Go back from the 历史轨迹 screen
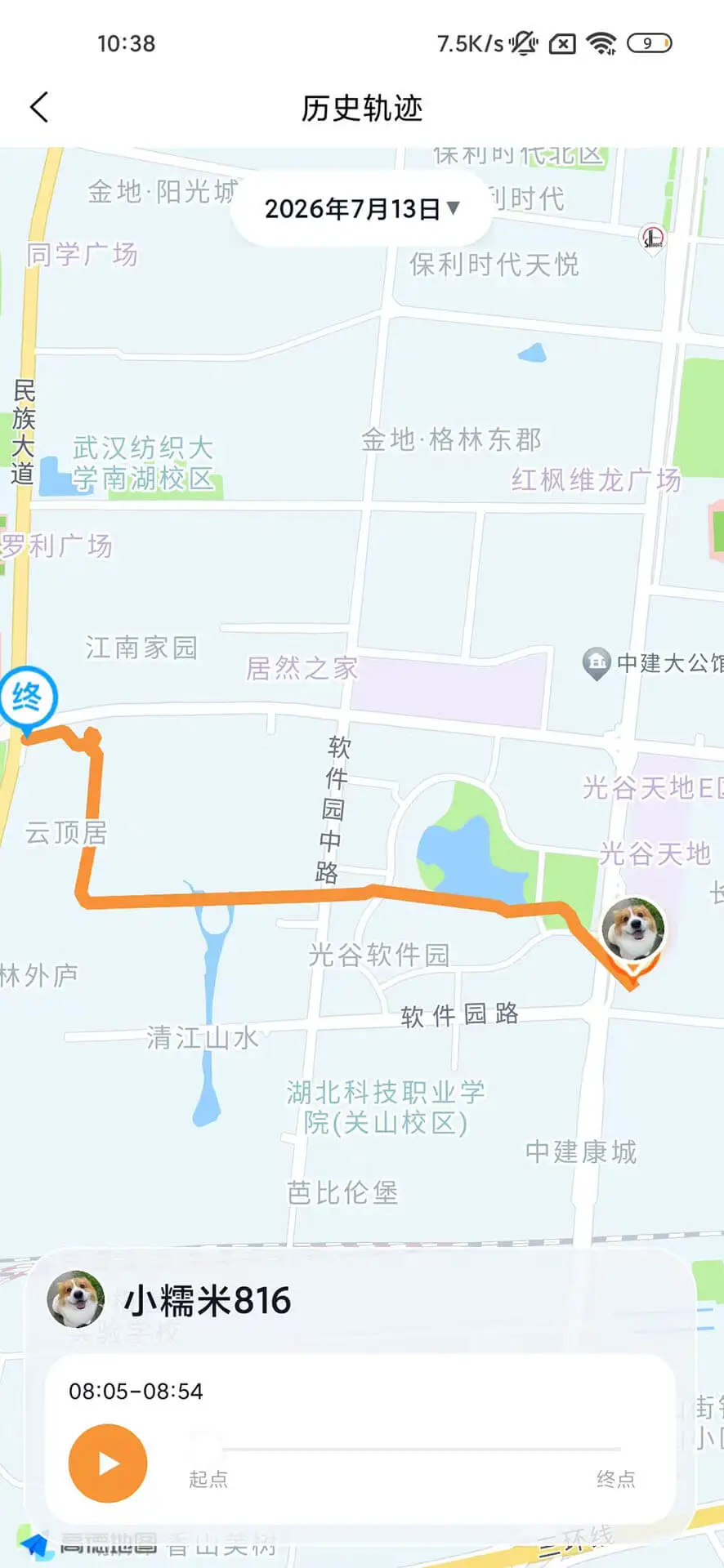This screenshot has width=724, height=1568. 39,107
